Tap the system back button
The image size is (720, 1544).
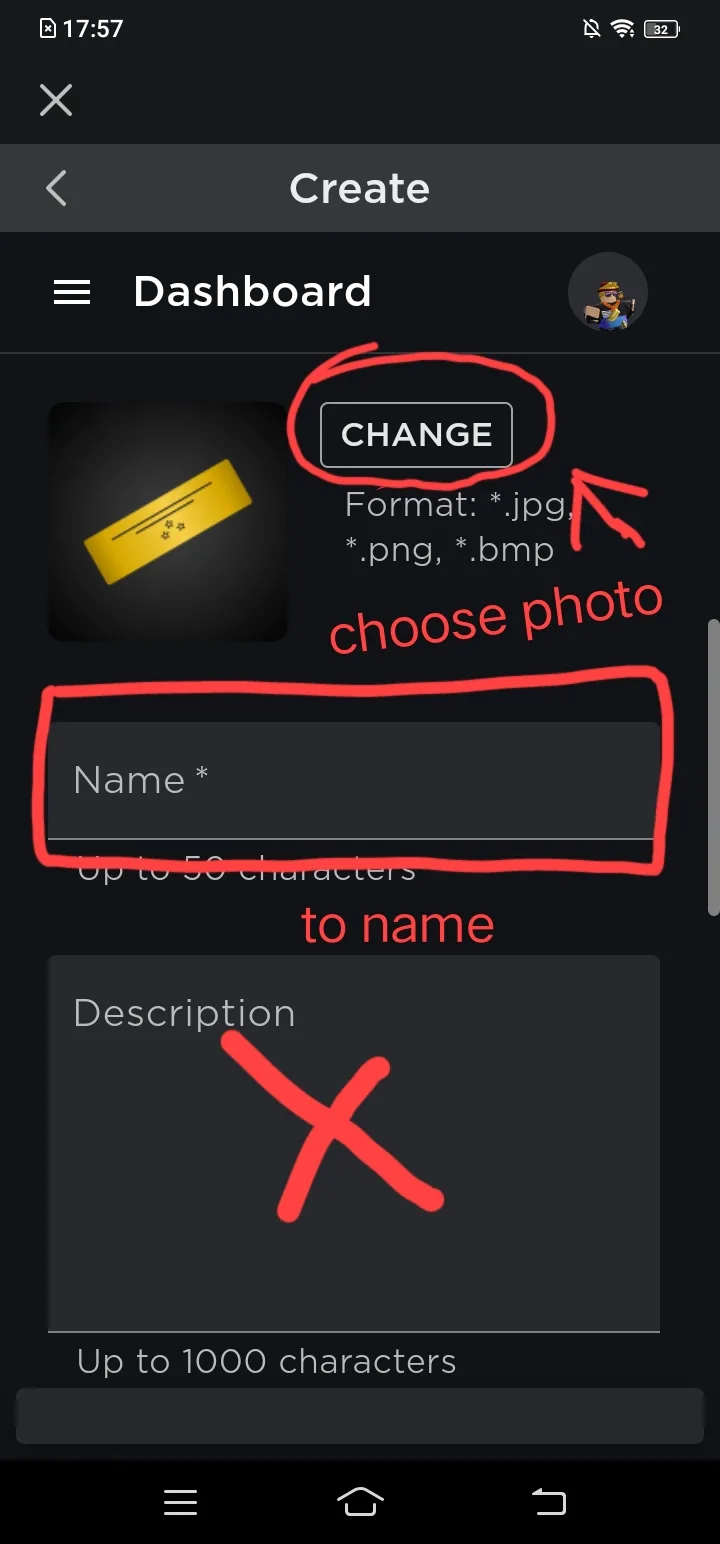tap(548, 1501)
